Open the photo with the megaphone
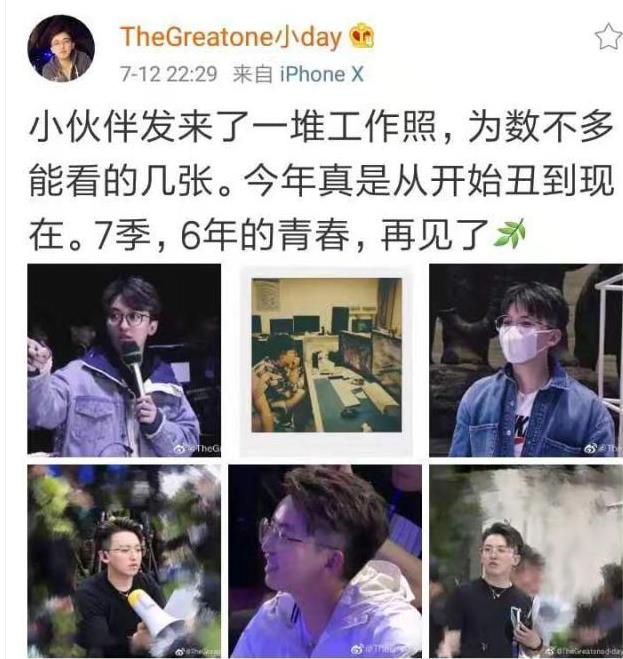The width and height of the screenshot is (623, 659). pyautogui.click(x=124, y=560)
